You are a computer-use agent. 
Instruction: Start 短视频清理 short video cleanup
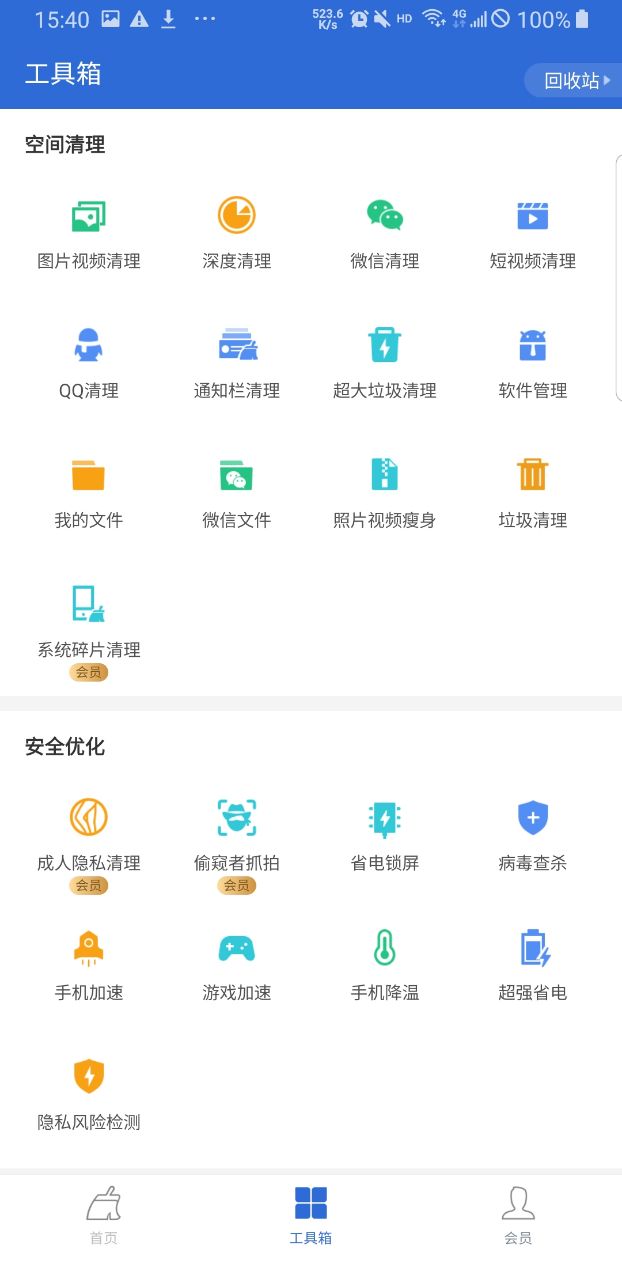point(532,232)
